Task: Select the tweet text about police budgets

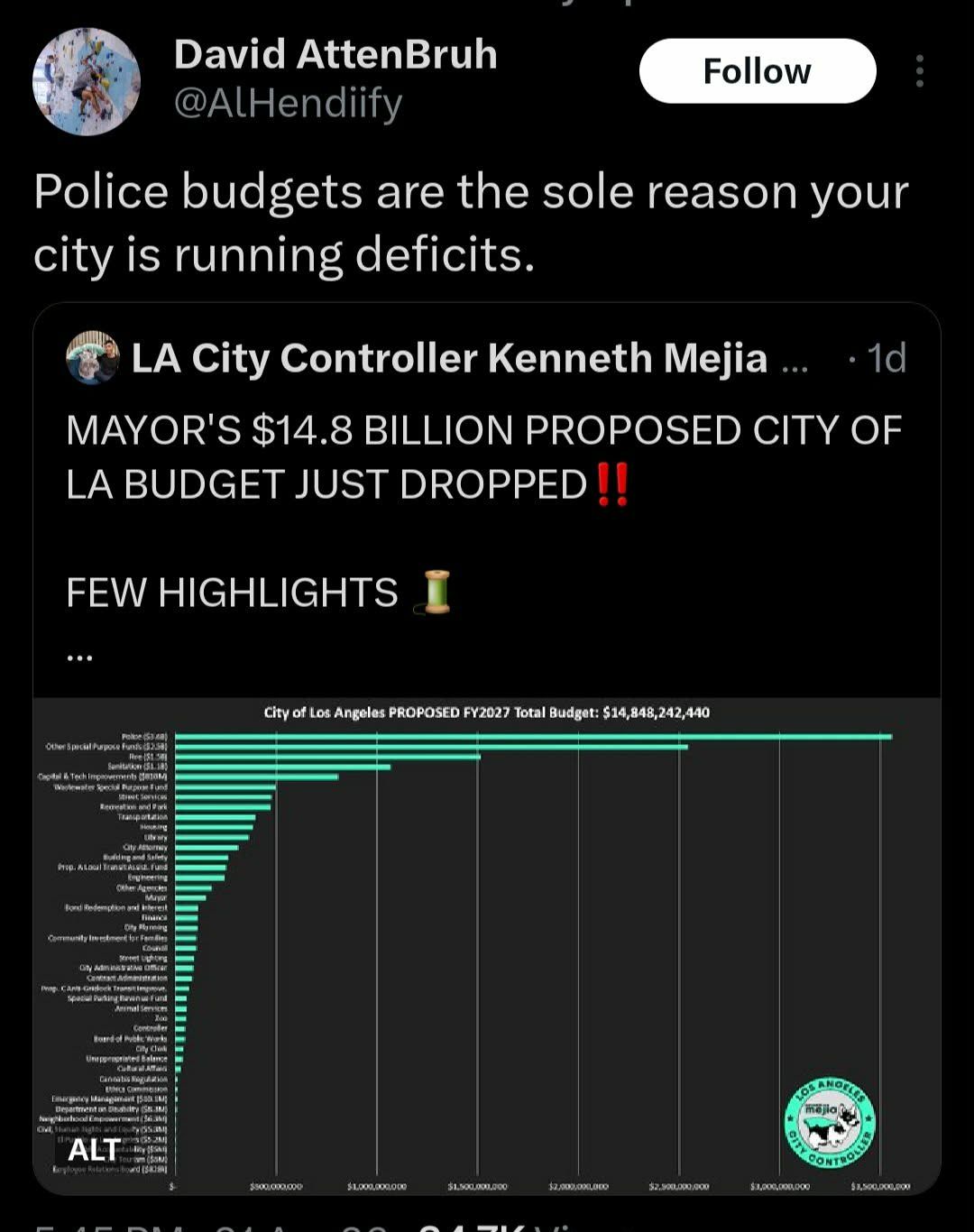Action: pos(469,221)
